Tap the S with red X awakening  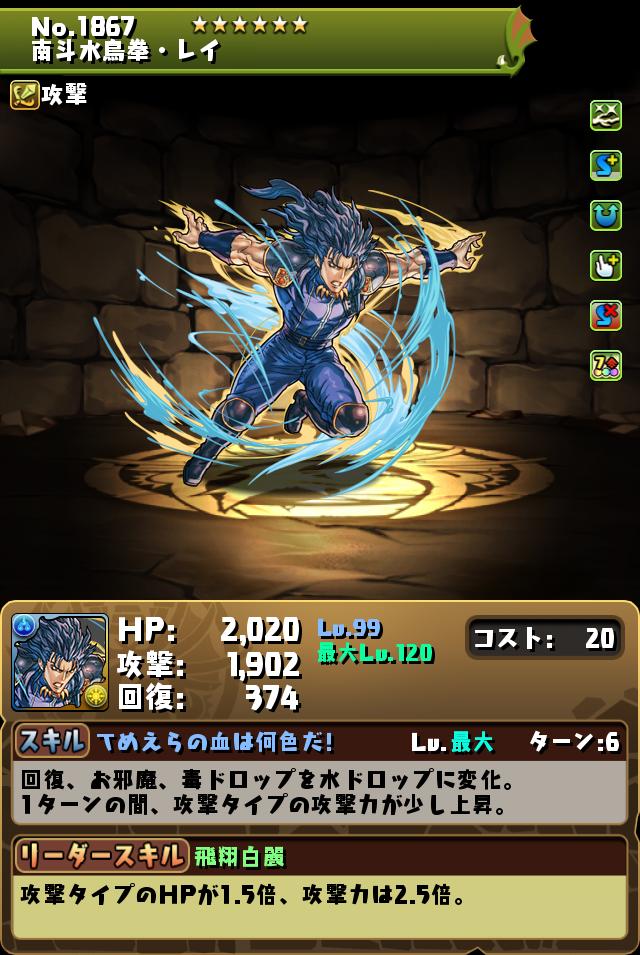(x=606, y=315)
